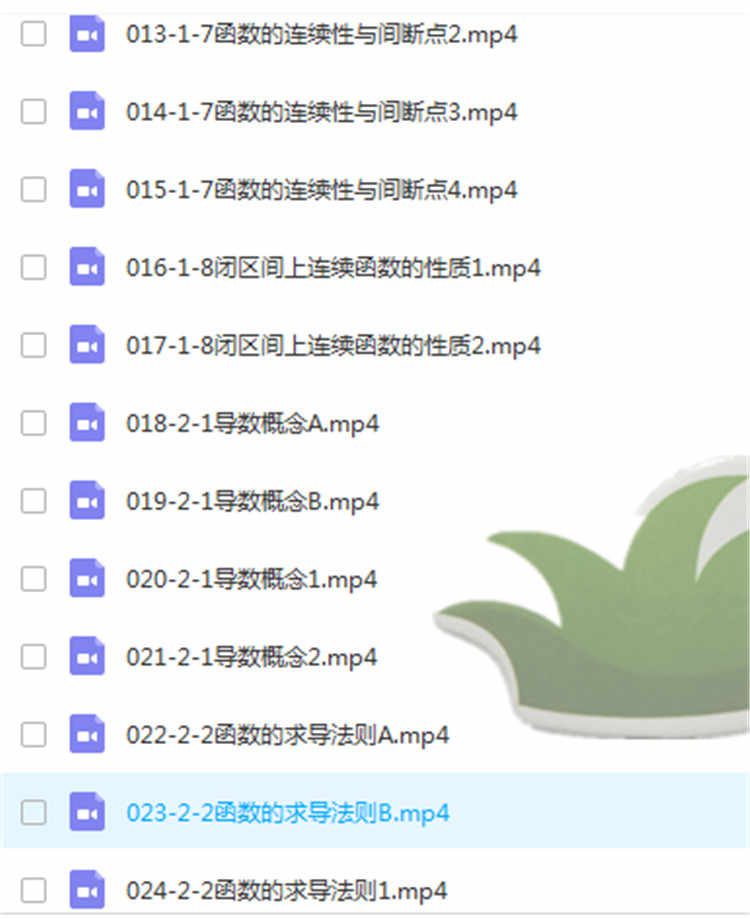Open video 015-1-7函数的连续性与间断点4.mp4

pos(321,190)
